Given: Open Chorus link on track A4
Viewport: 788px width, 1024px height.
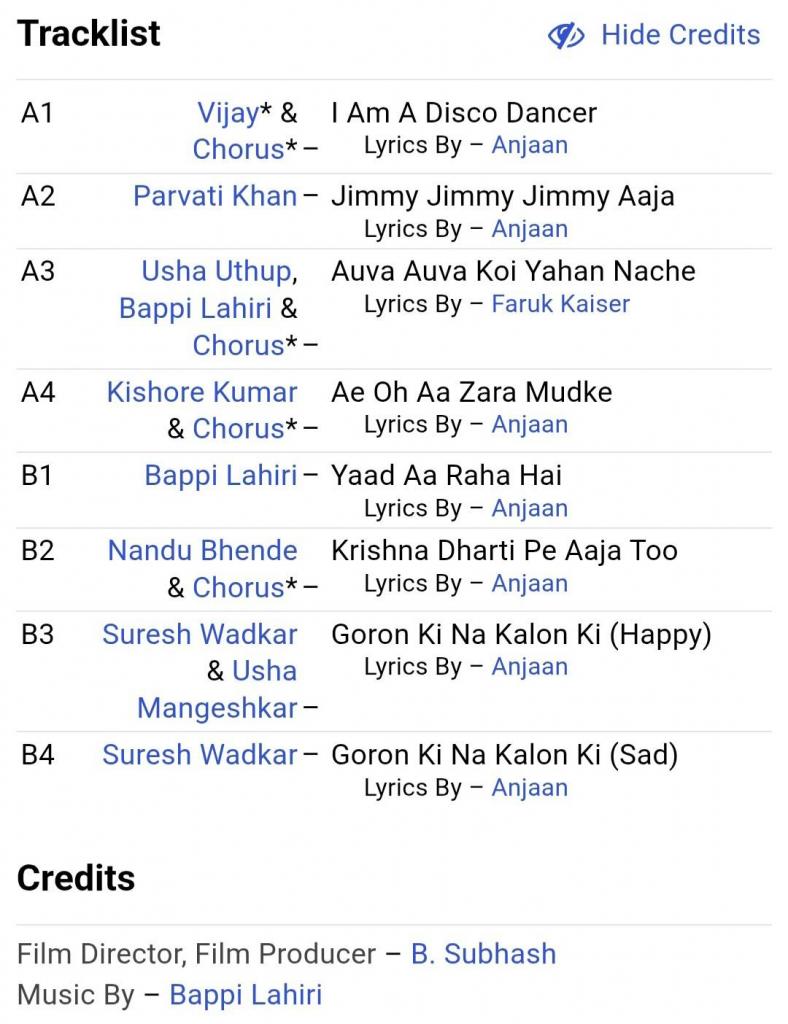Looking at the screenshot, I should (239, 428).
